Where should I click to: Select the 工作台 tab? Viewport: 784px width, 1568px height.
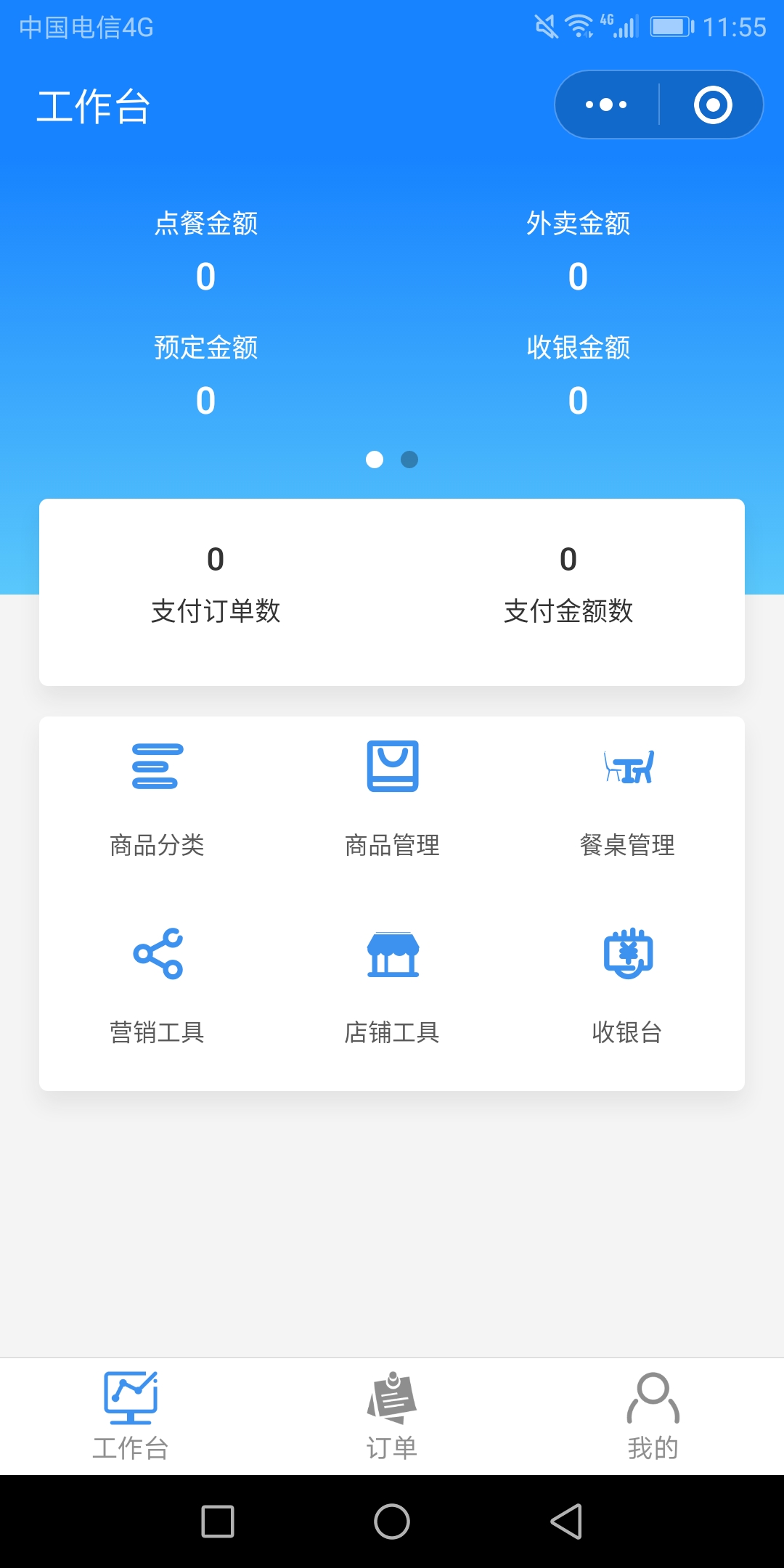click(x=131, y=1416)
